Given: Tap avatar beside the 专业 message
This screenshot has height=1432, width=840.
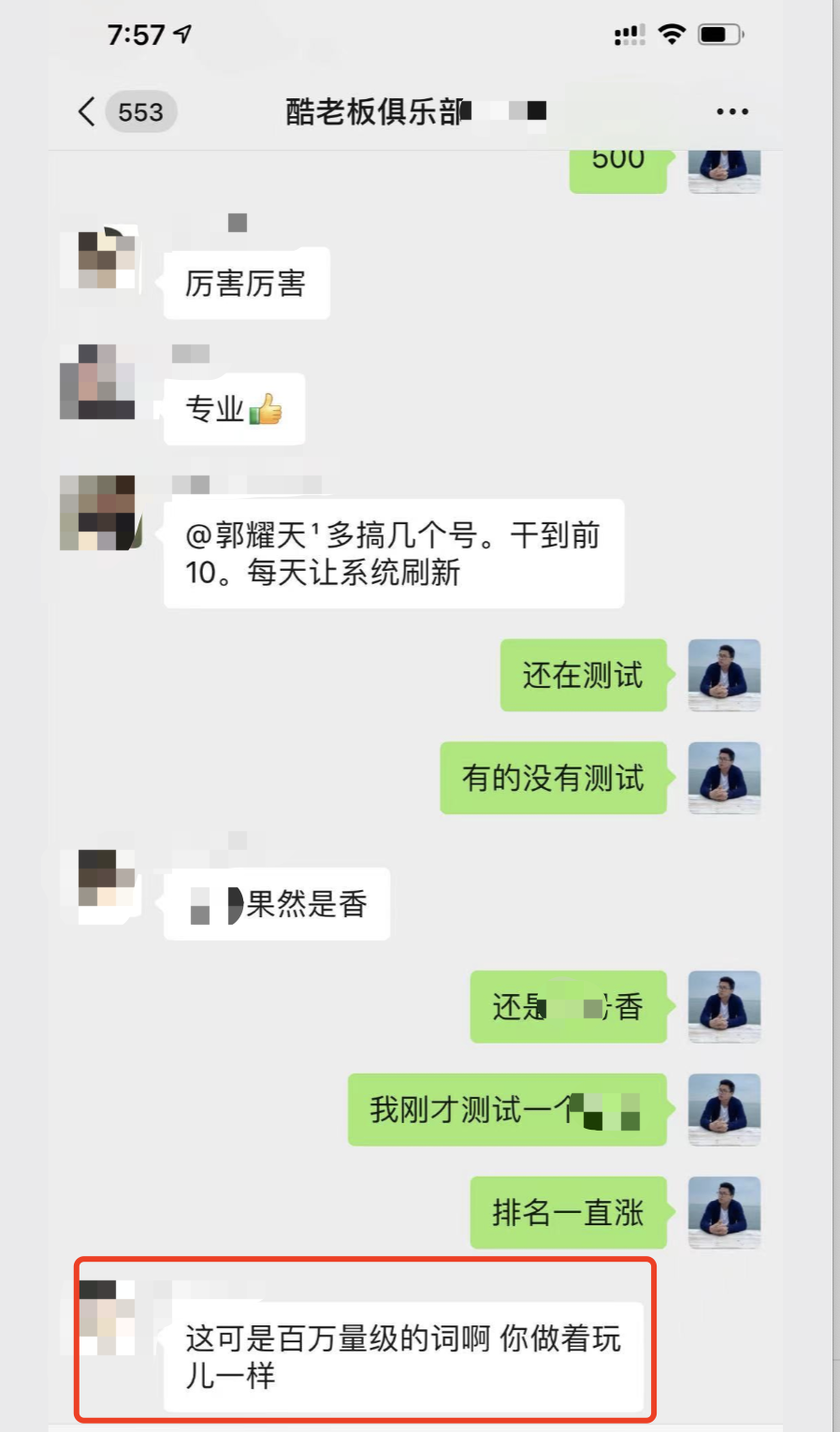Looking at the screenshot, I should [99, 382].
